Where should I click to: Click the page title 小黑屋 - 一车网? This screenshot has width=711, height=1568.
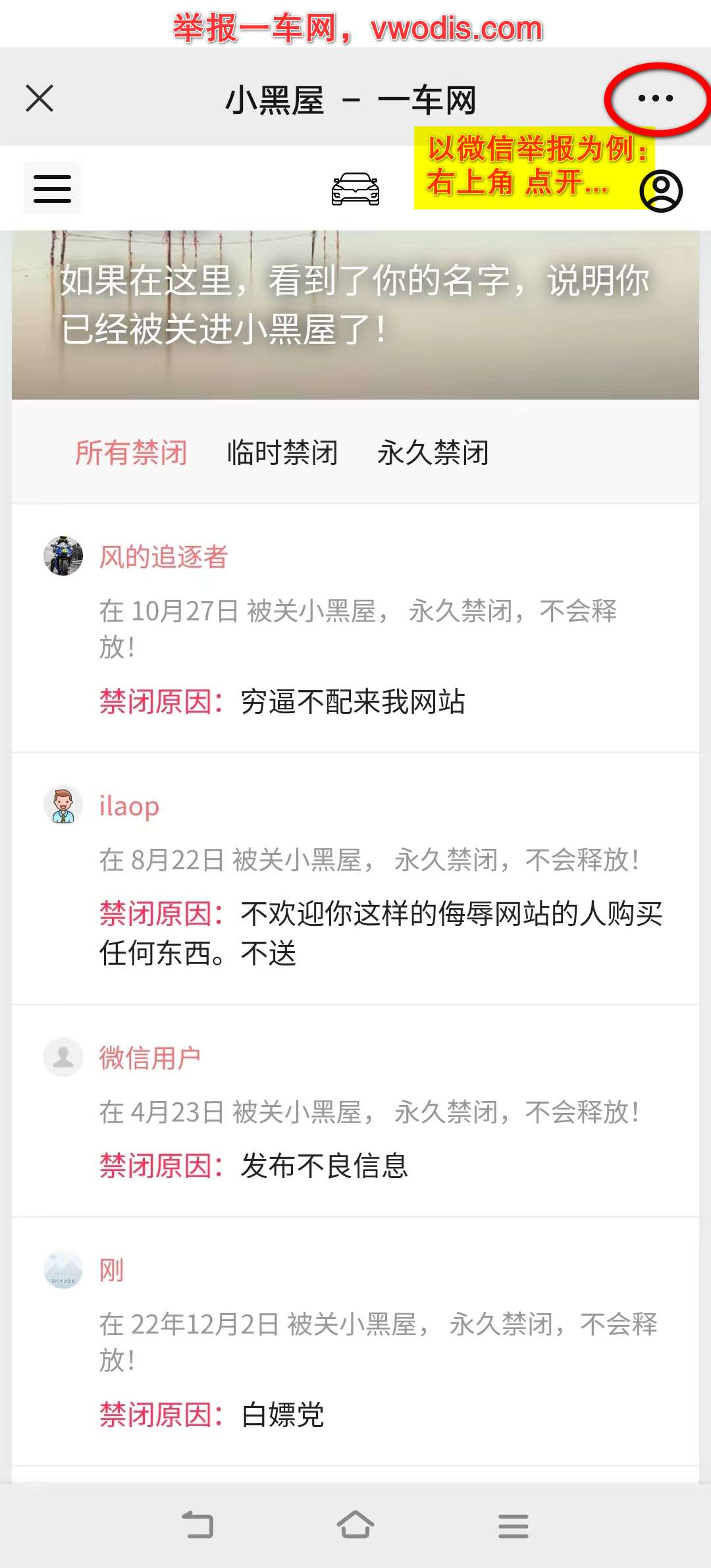coord(352,100)
